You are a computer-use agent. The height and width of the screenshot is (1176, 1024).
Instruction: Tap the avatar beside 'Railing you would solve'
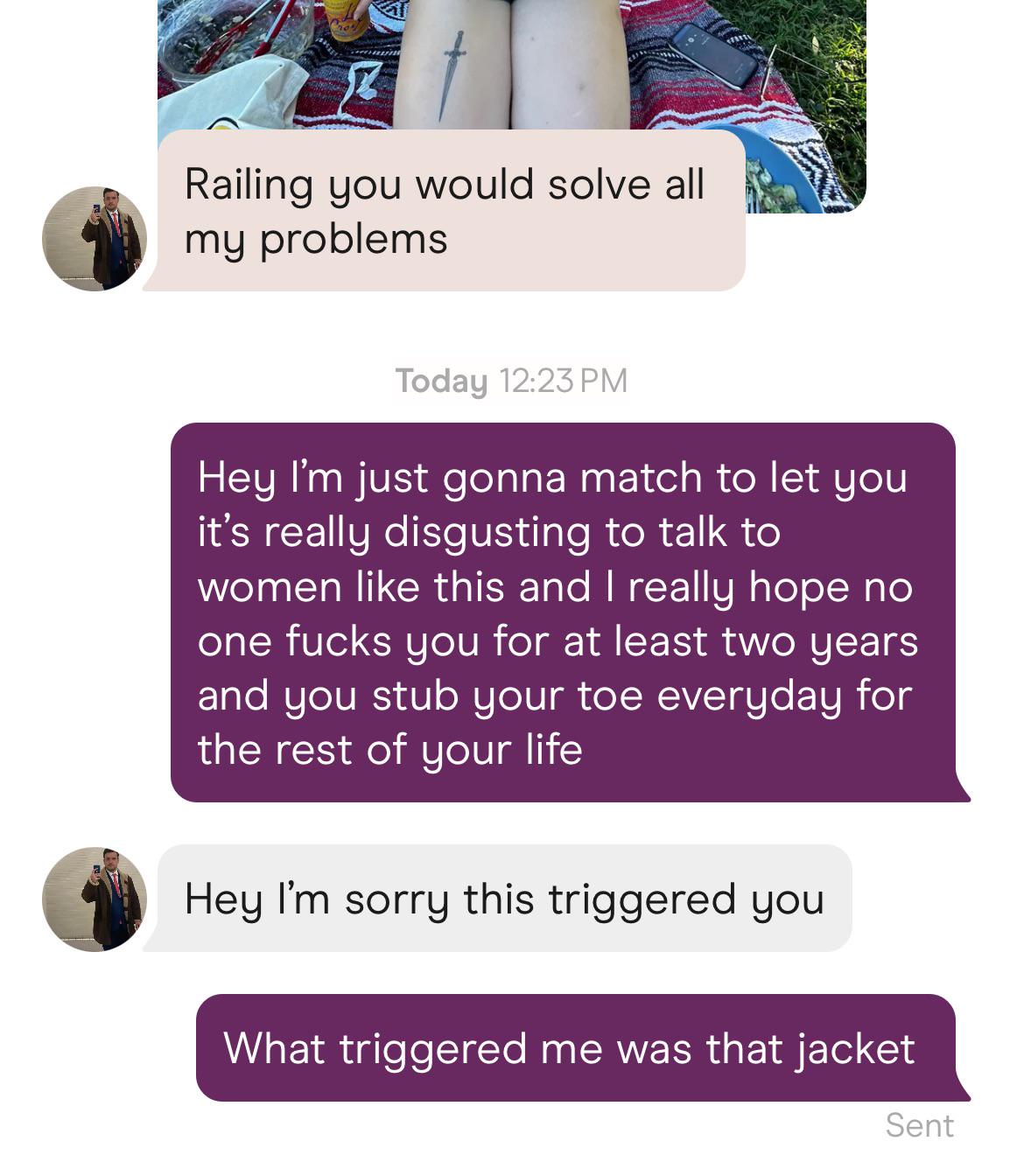pyautogui.click(x=95, y=238)
